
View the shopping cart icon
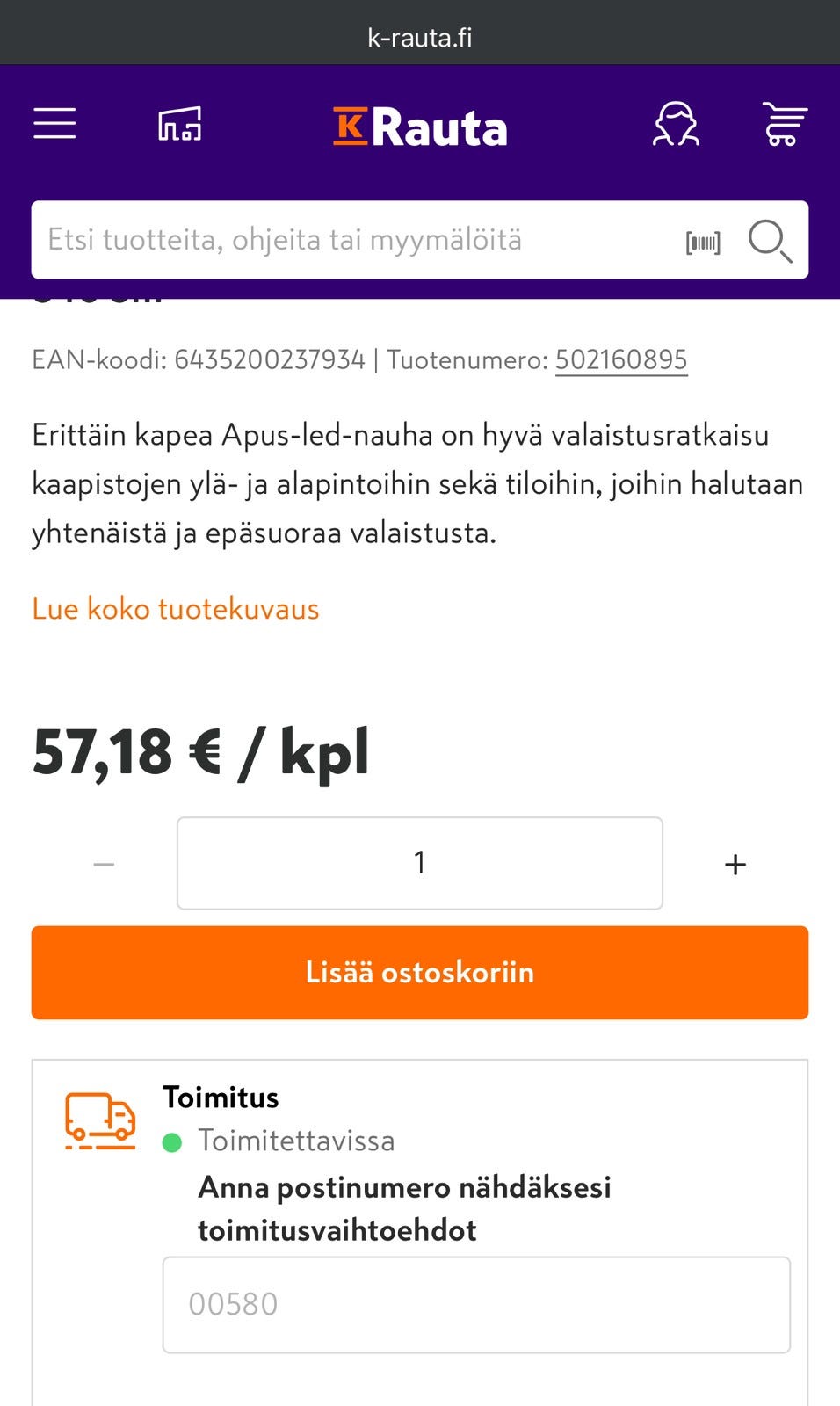pos(785,125)
